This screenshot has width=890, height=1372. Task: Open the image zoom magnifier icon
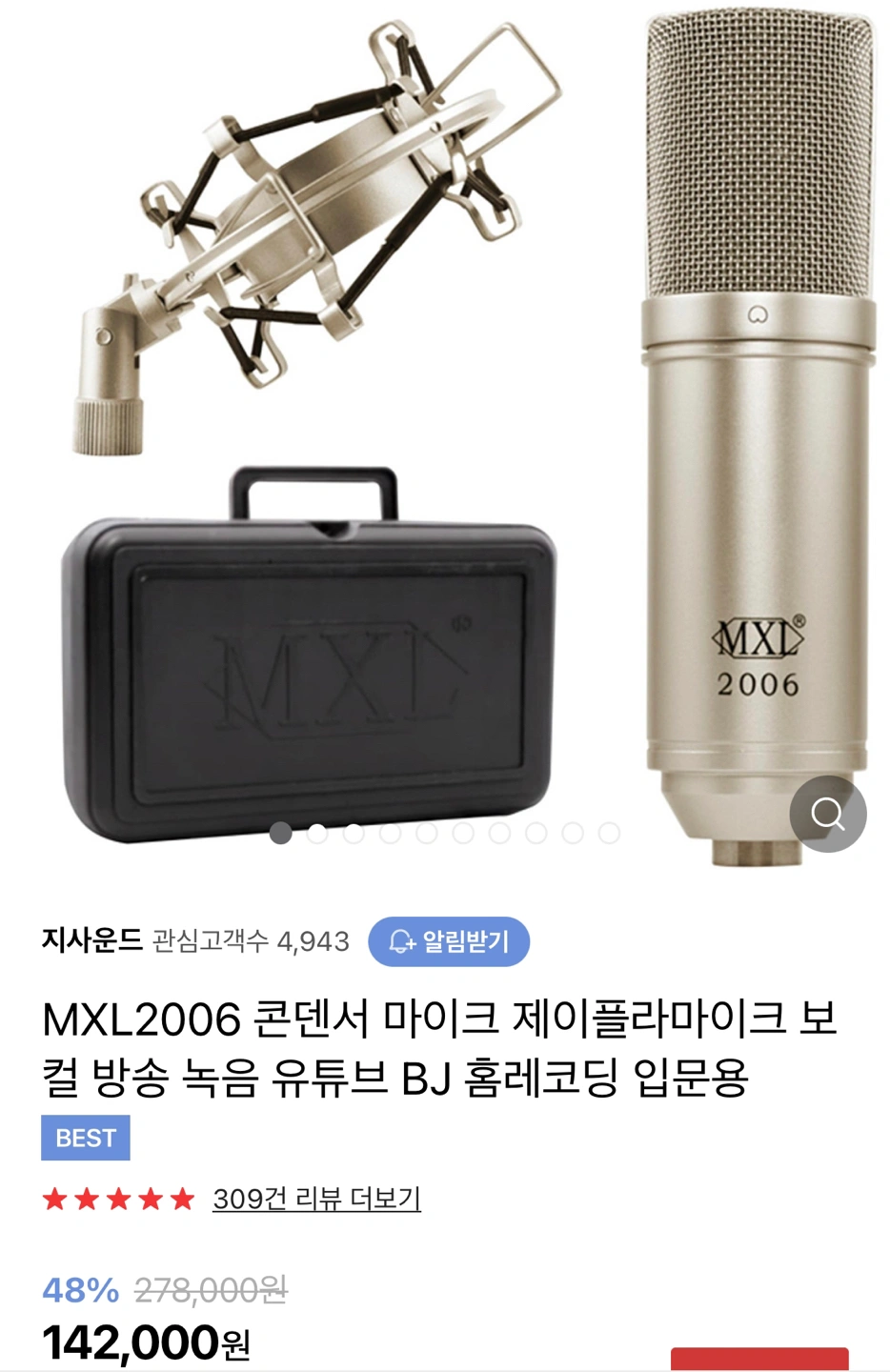pos(830,815)
